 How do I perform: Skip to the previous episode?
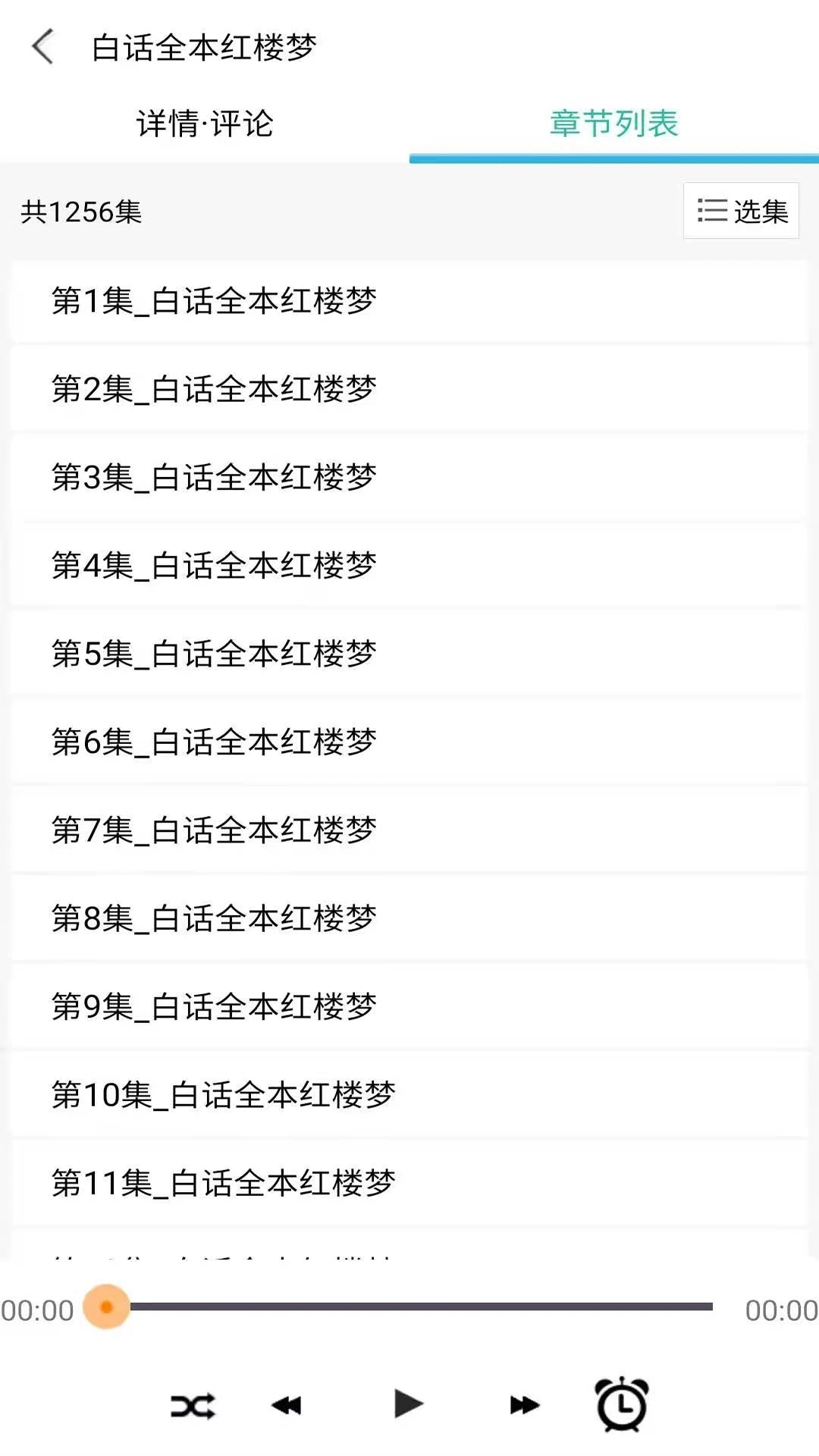point(287,1405)
